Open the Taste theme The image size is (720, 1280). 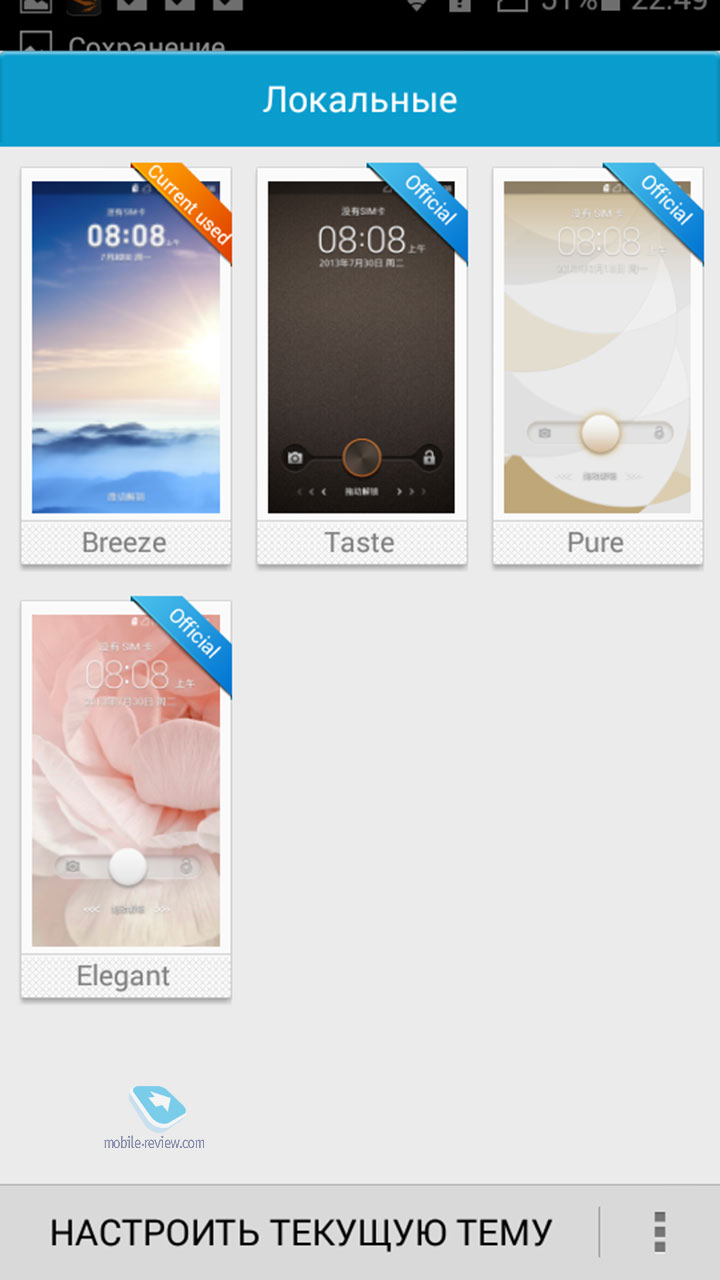click(362, 366)
